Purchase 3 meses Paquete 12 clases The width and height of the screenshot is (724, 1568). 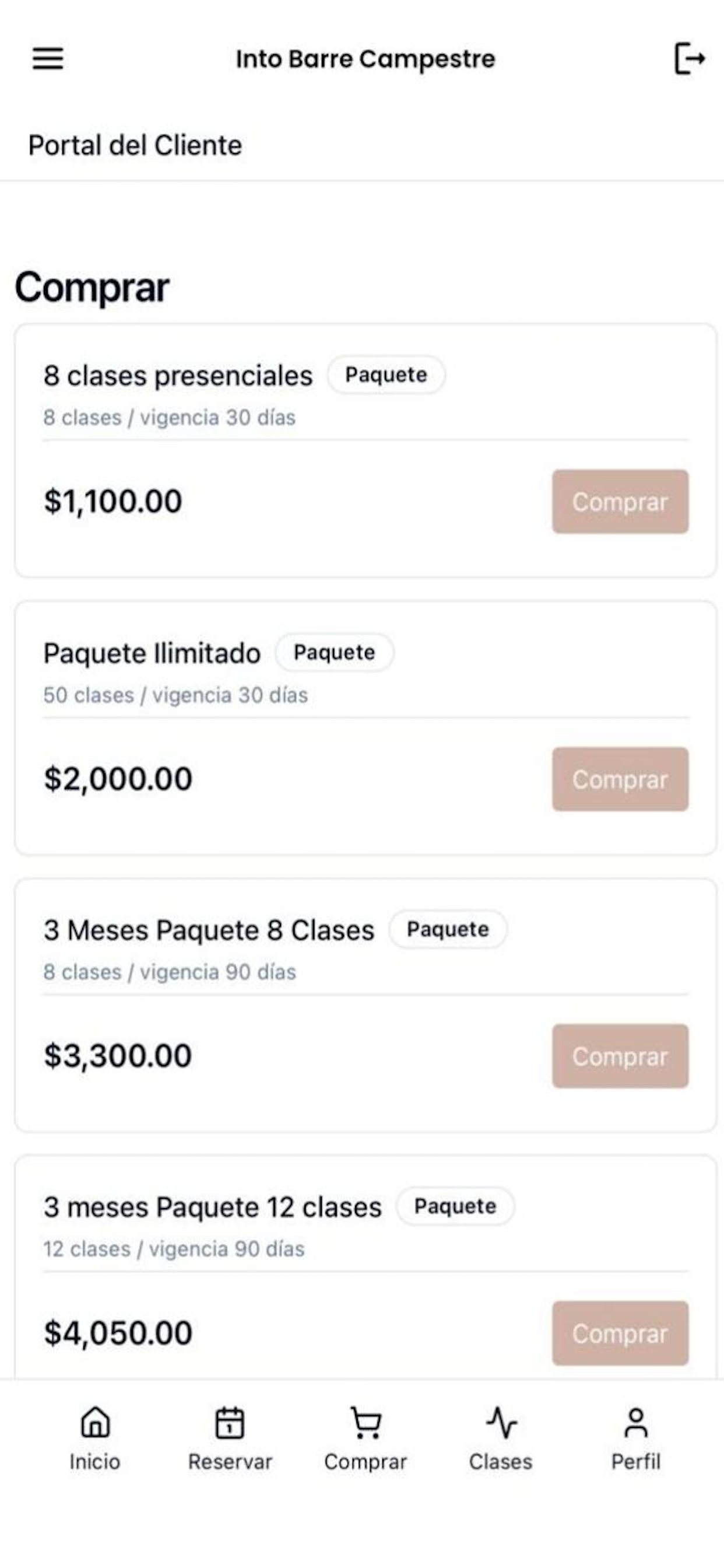pyautogui.click(x=620, y=1333)
